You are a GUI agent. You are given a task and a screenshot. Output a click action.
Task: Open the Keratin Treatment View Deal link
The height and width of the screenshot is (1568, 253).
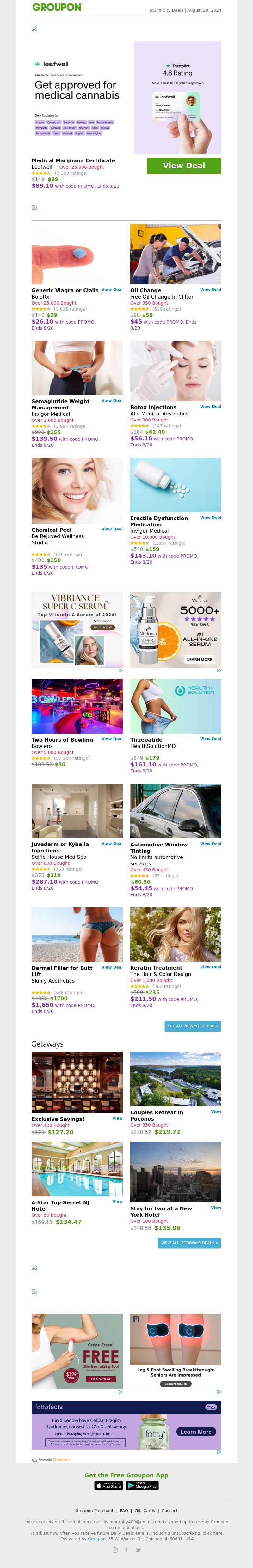pos(210,966)
